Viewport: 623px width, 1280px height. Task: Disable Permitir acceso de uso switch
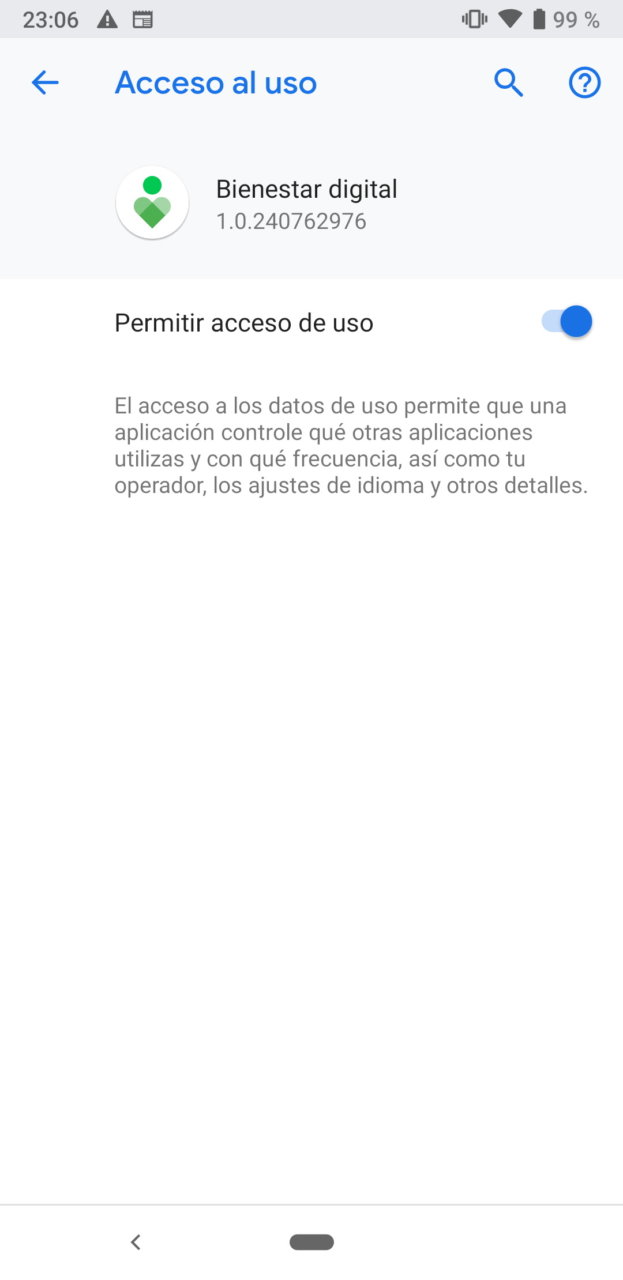click(567, 322)
